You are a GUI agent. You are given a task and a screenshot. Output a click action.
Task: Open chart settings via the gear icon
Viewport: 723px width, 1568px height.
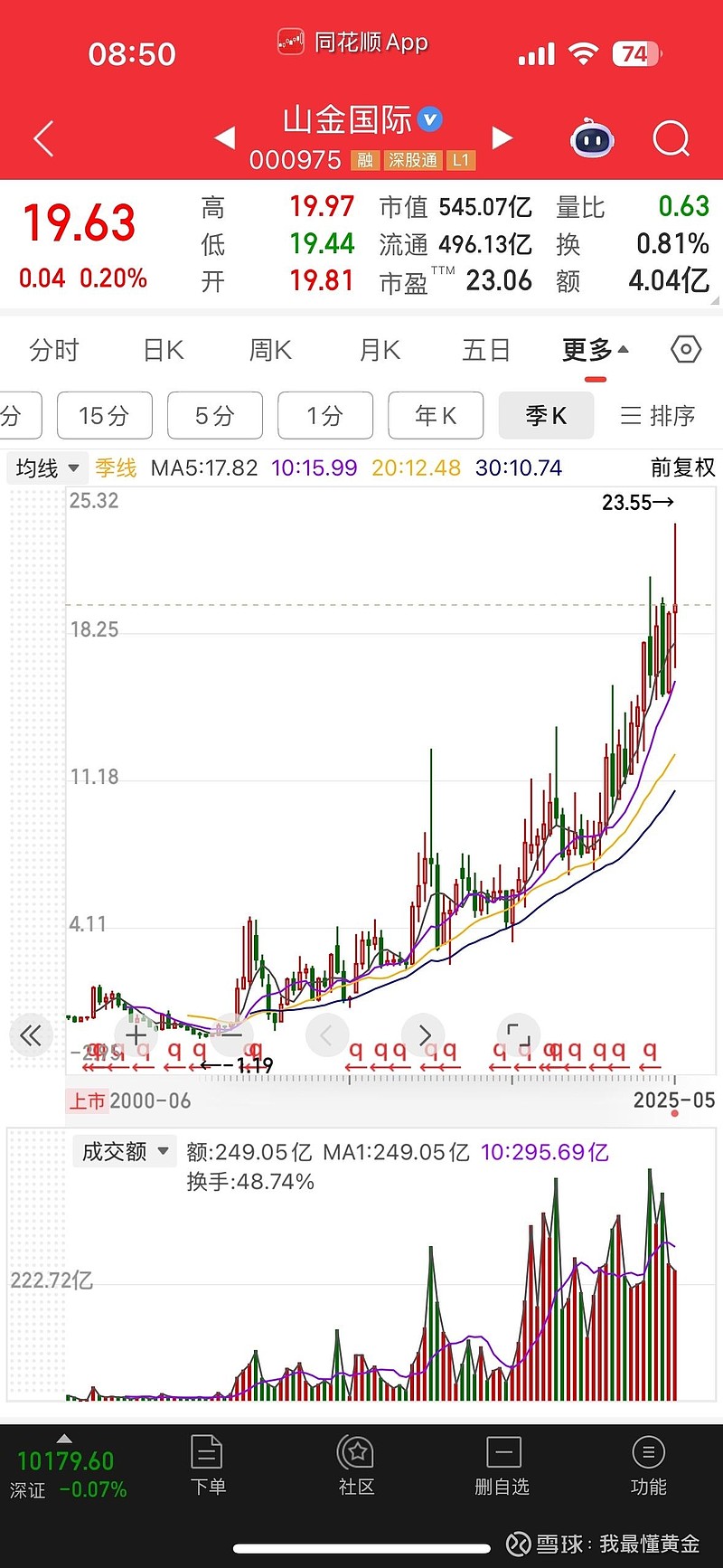tap(685, 349)
